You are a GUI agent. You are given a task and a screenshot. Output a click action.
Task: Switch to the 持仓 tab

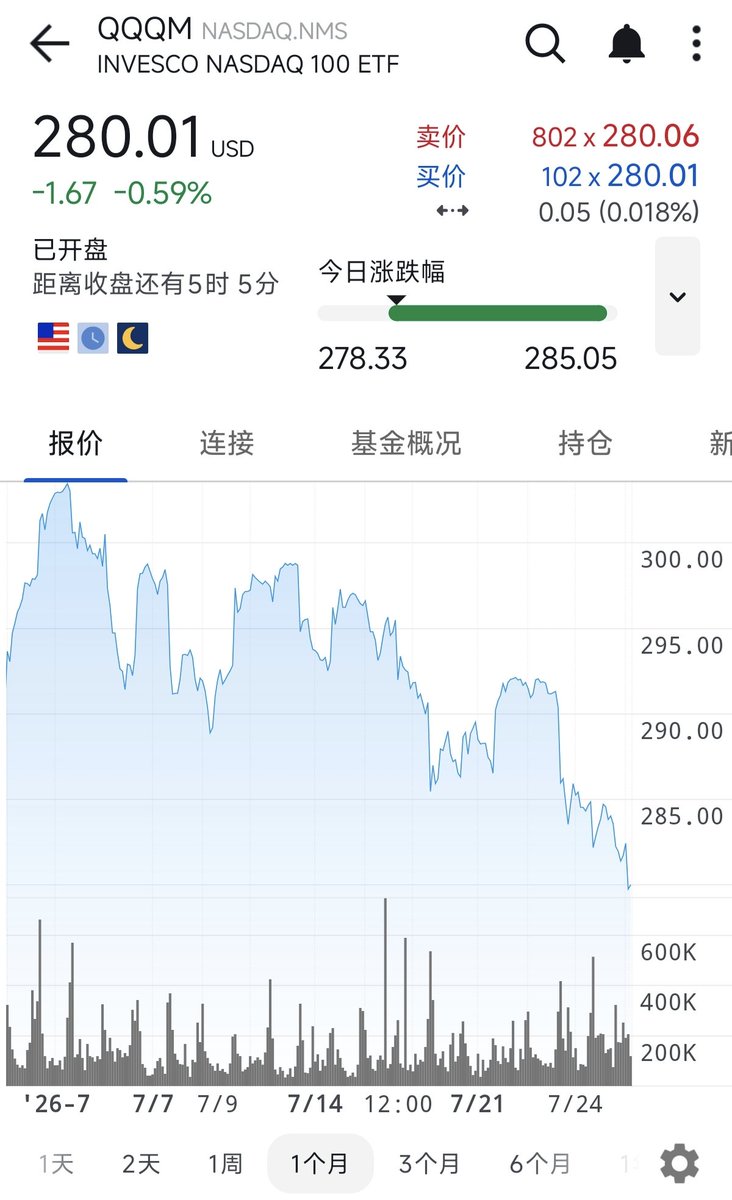584,443
